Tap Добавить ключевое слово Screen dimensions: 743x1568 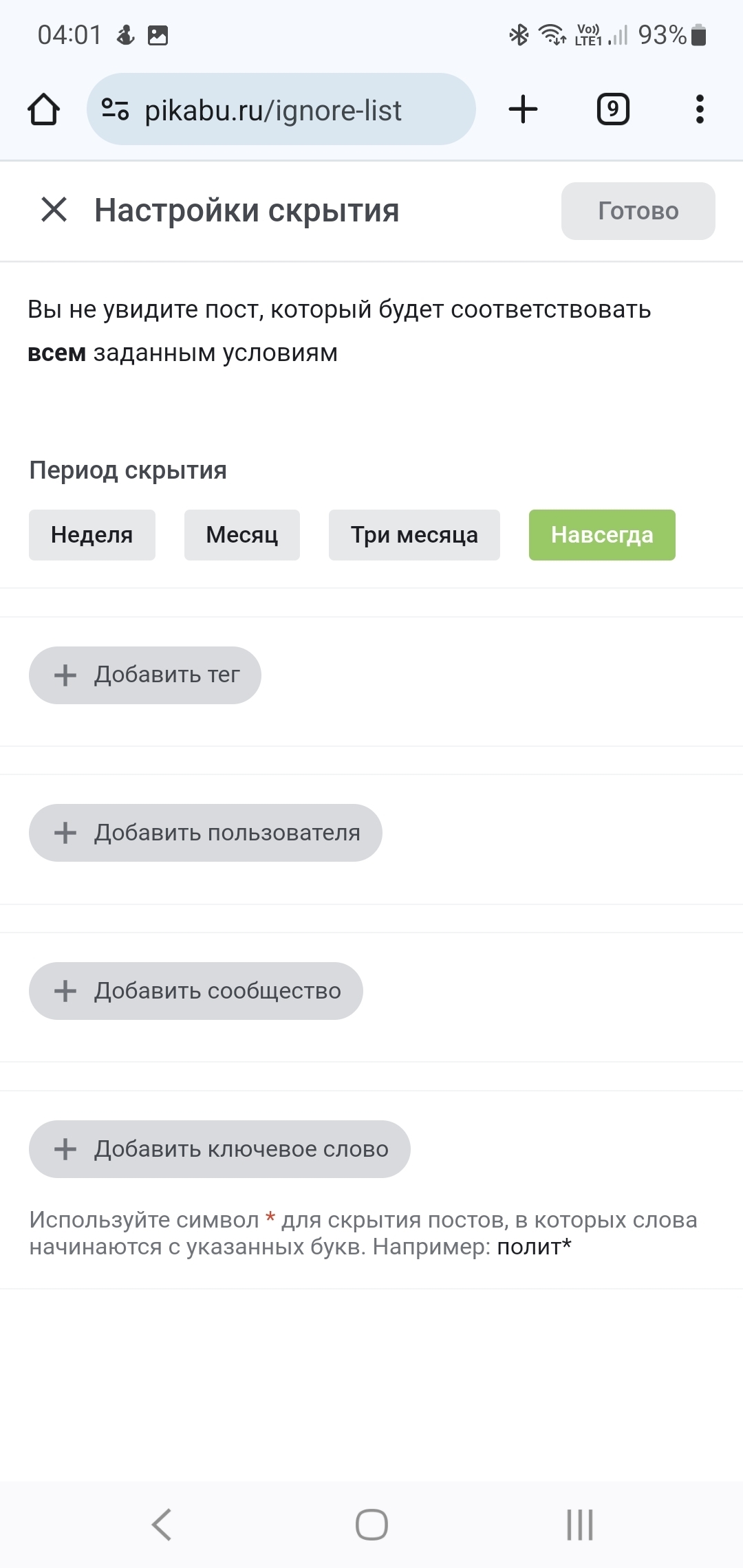(x=219, y=1149)
